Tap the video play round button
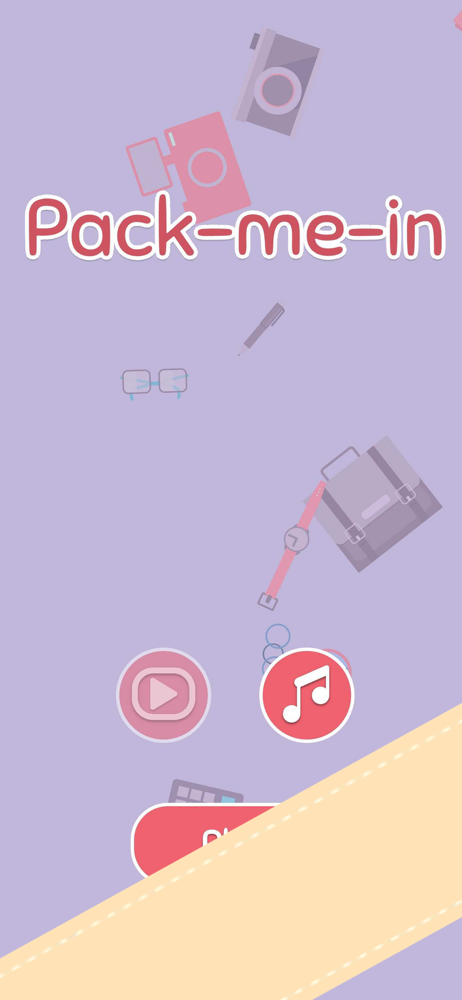Screen dimensions: 462x1000 (x=163, y=695)
